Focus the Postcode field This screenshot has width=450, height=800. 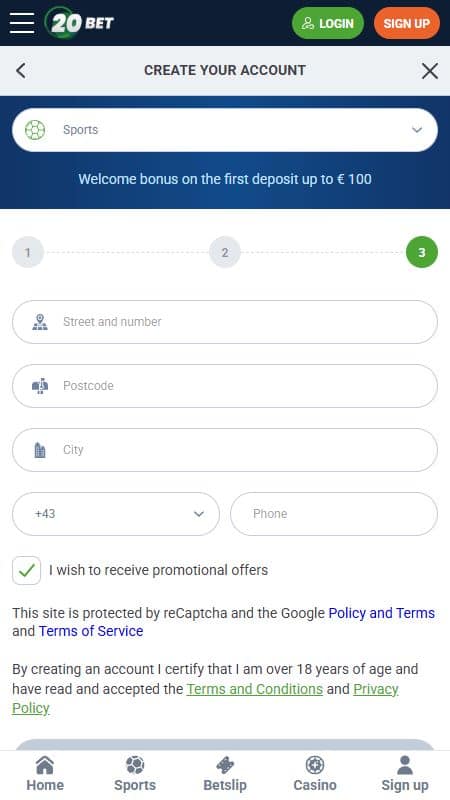click(224, 386)
